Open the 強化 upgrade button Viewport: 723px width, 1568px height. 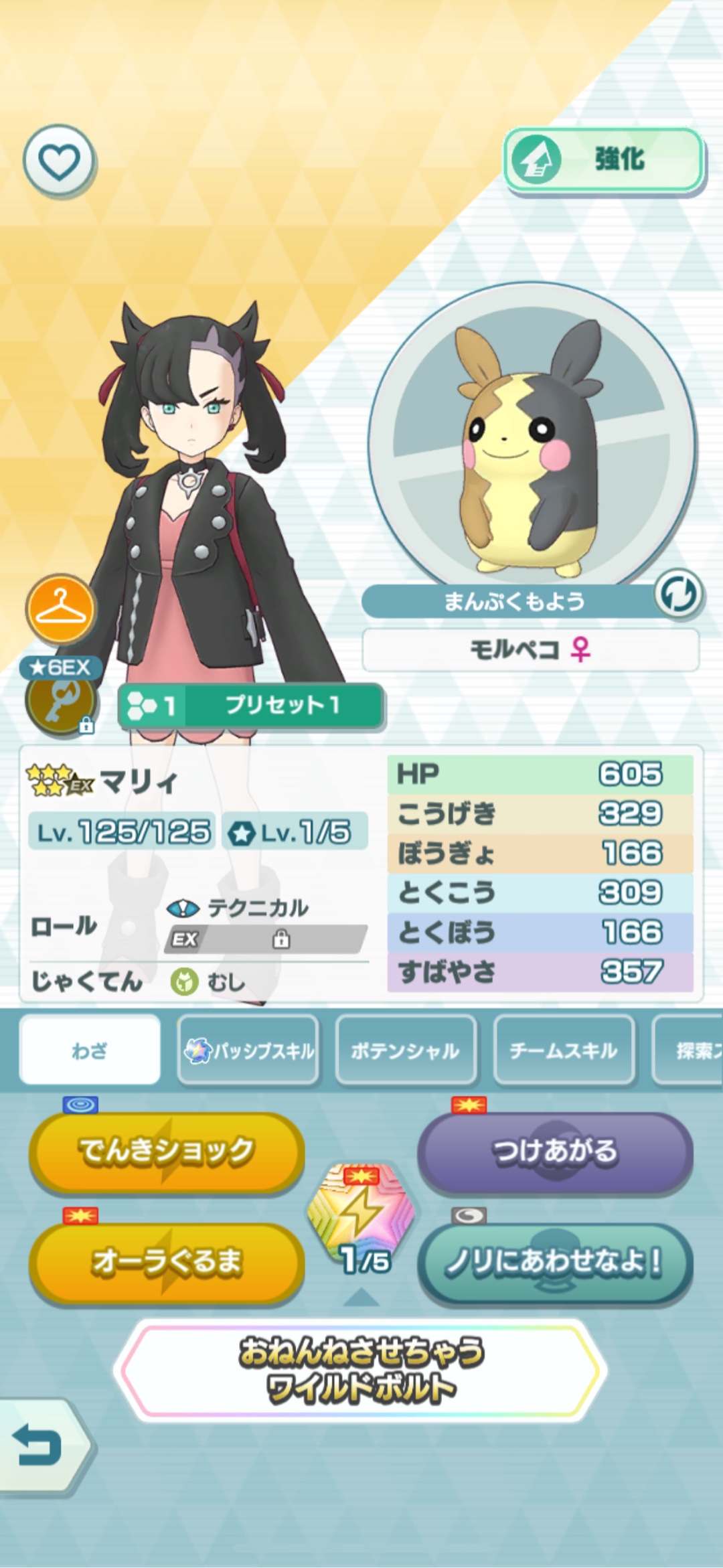coord(604,161)
